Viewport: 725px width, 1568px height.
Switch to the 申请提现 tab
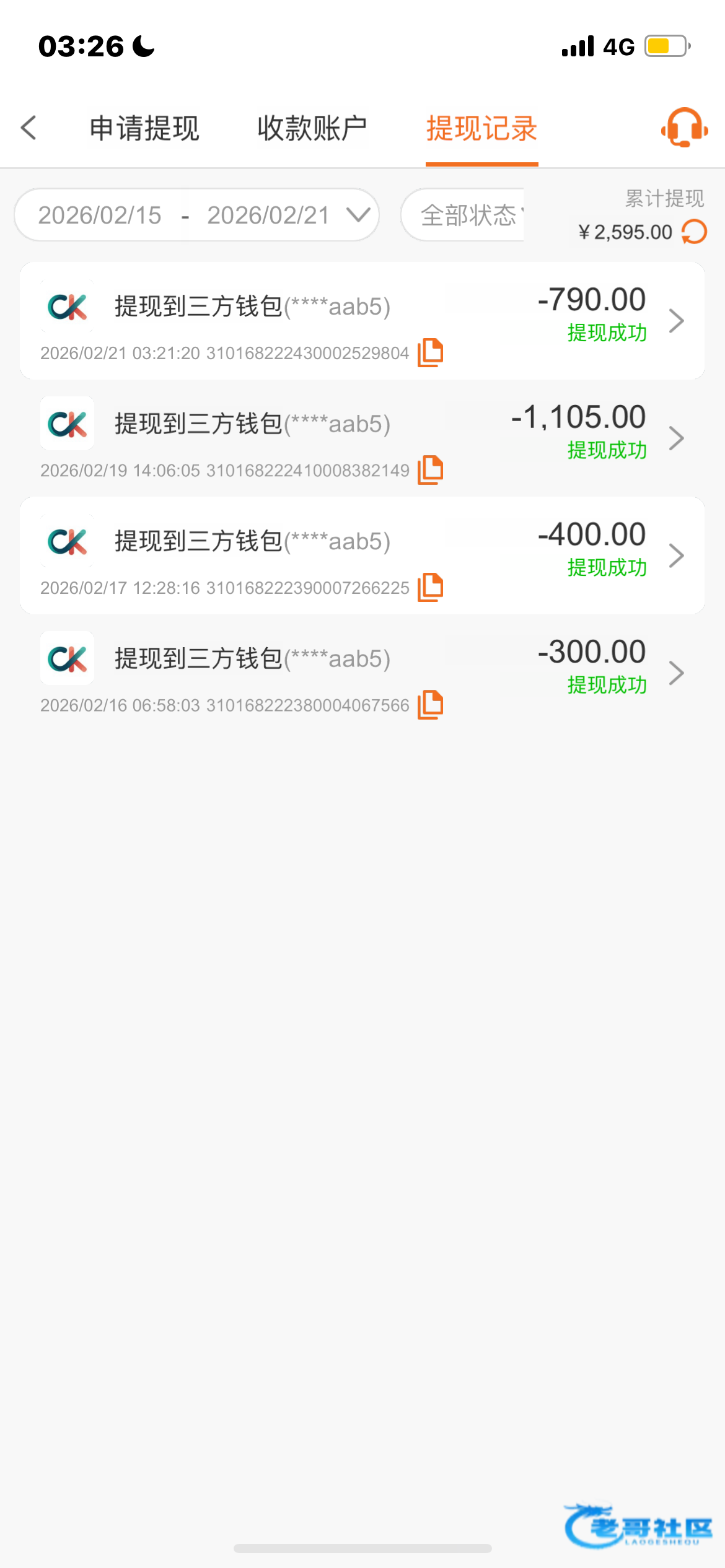tap(144, 129)
